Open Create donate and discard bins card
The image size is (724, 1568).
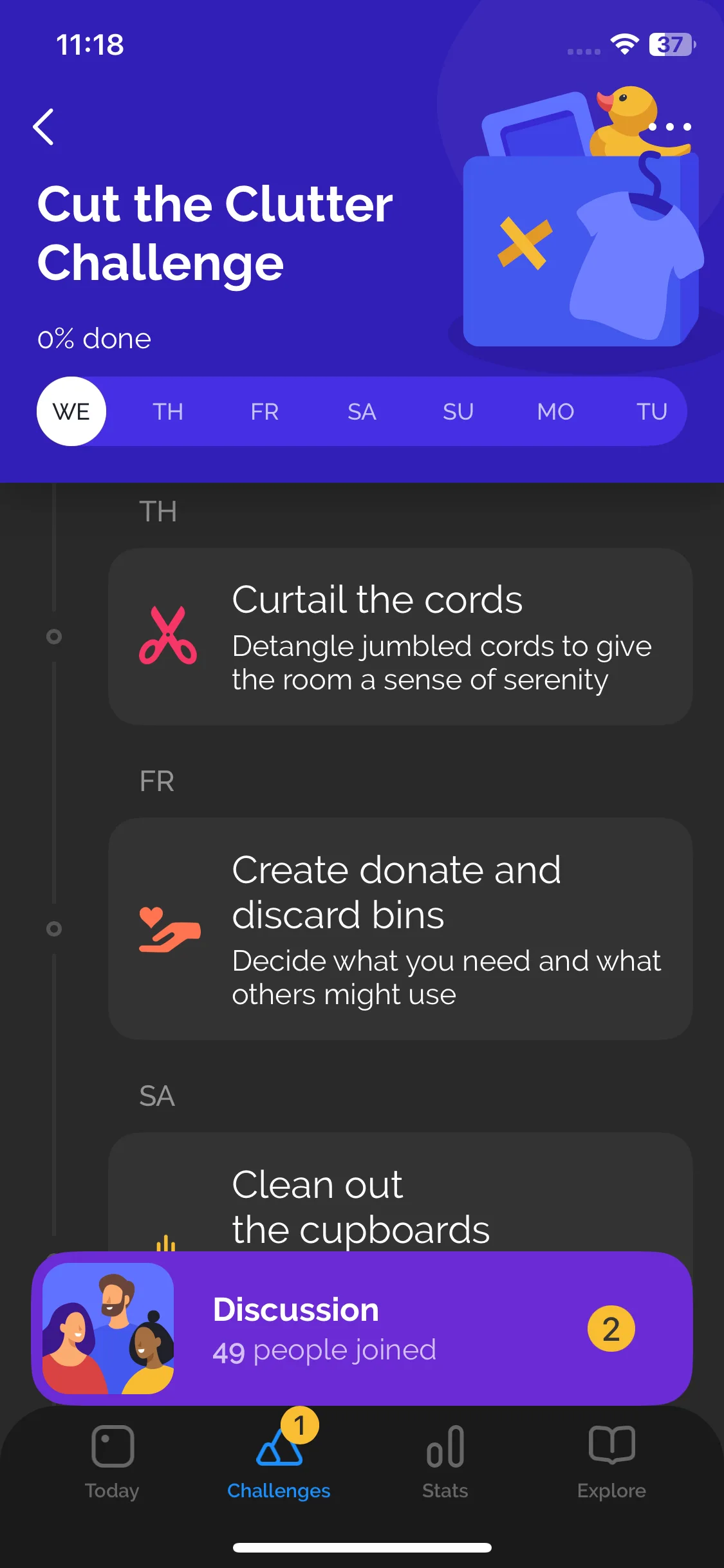(x=400, y=928)
